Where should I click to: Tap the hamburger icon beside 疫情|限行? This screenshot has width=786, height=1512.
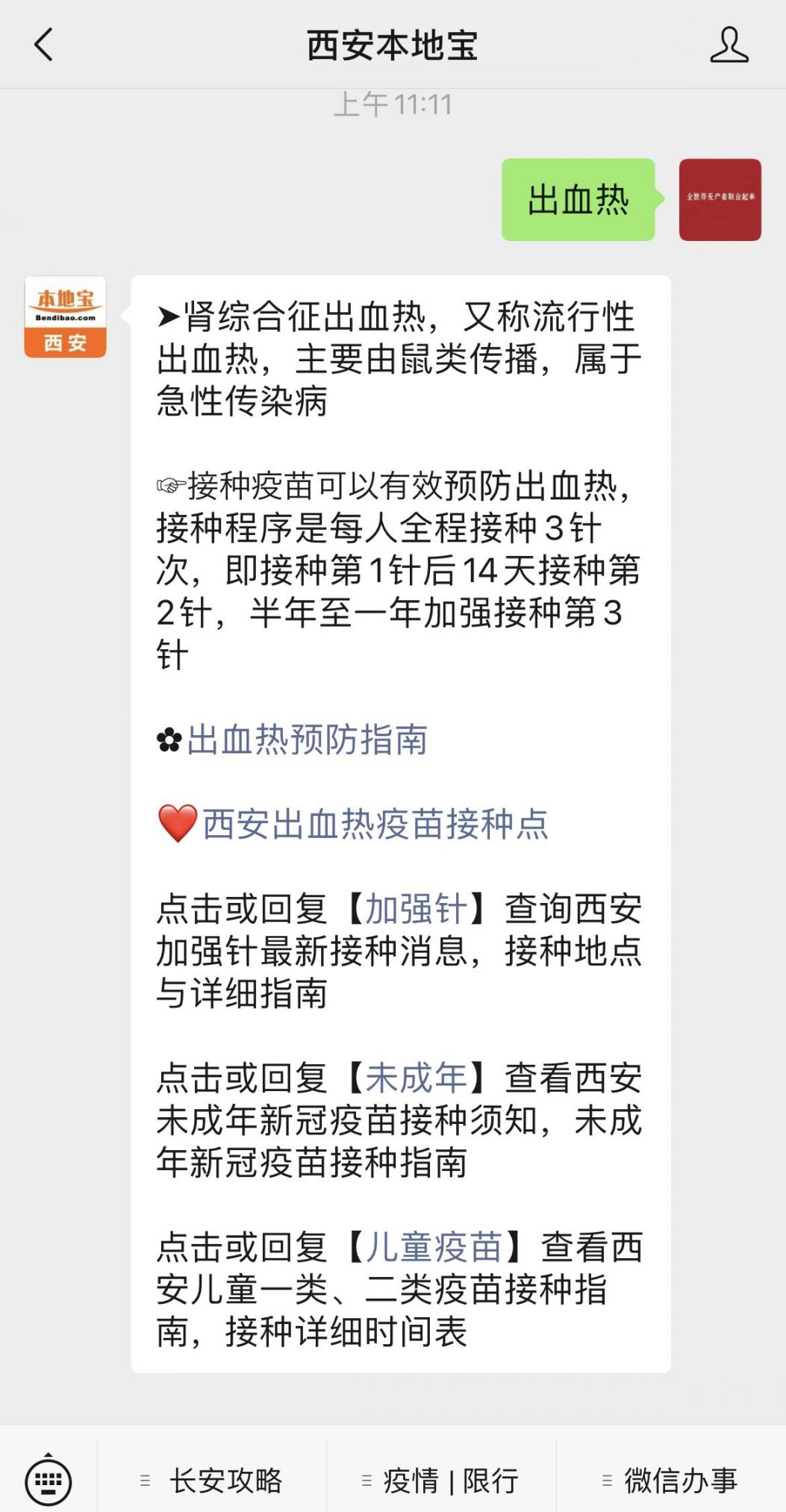click(367, 1479)
